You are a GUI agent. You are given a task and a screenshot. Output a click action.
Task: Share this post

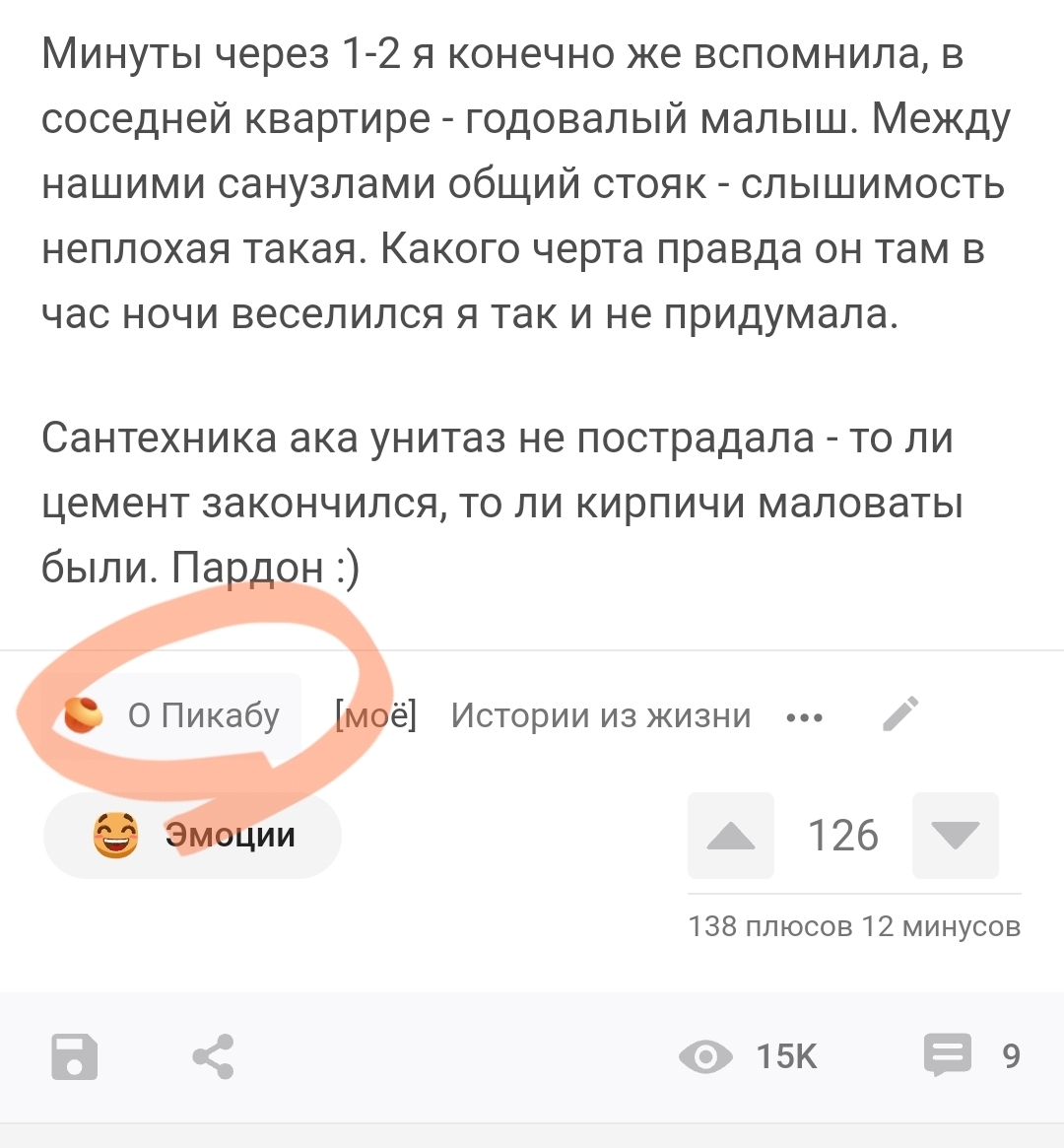point(214,1056)
